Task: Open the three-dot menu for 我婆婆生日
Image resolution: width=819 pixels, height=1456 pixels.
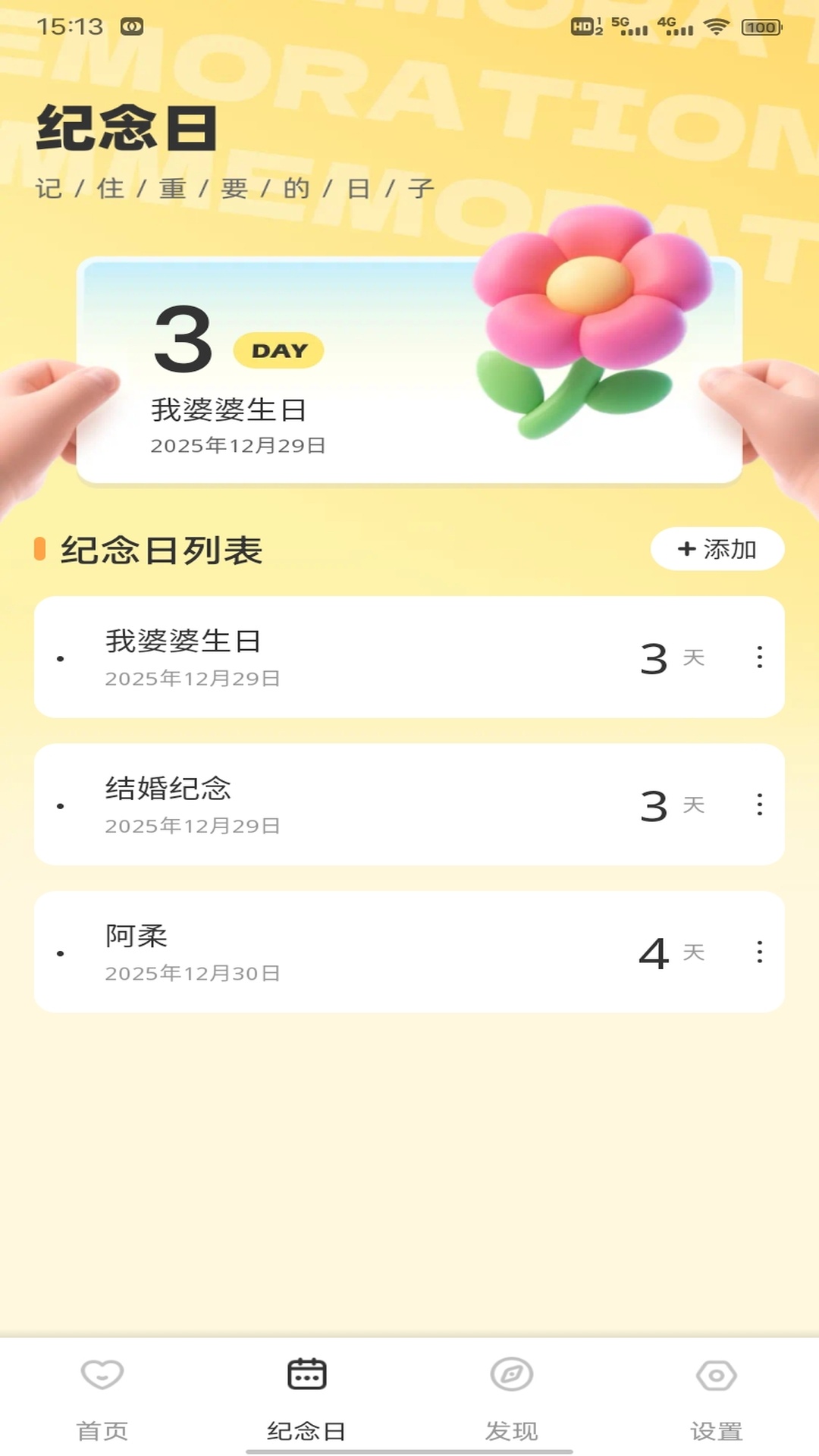Action: (x=759, y=658)
